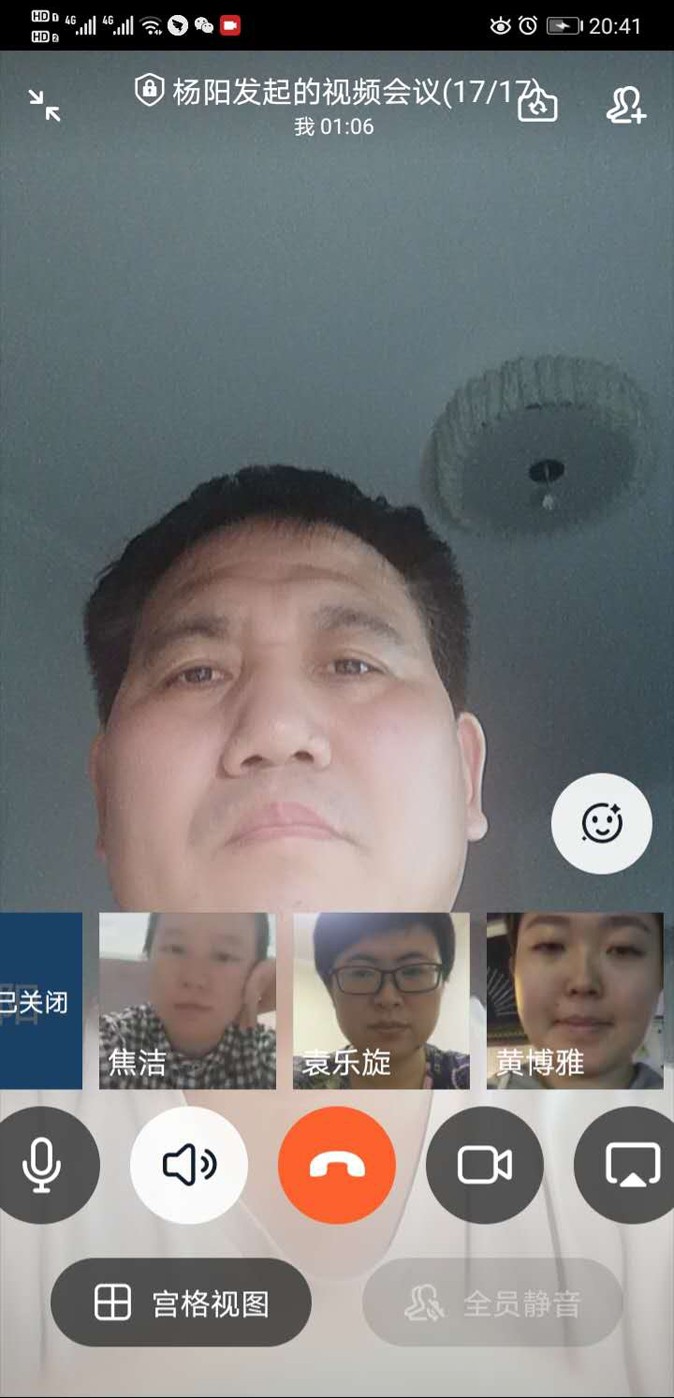
Task: Select the tile with camera closed
Action: point(40,1000)
